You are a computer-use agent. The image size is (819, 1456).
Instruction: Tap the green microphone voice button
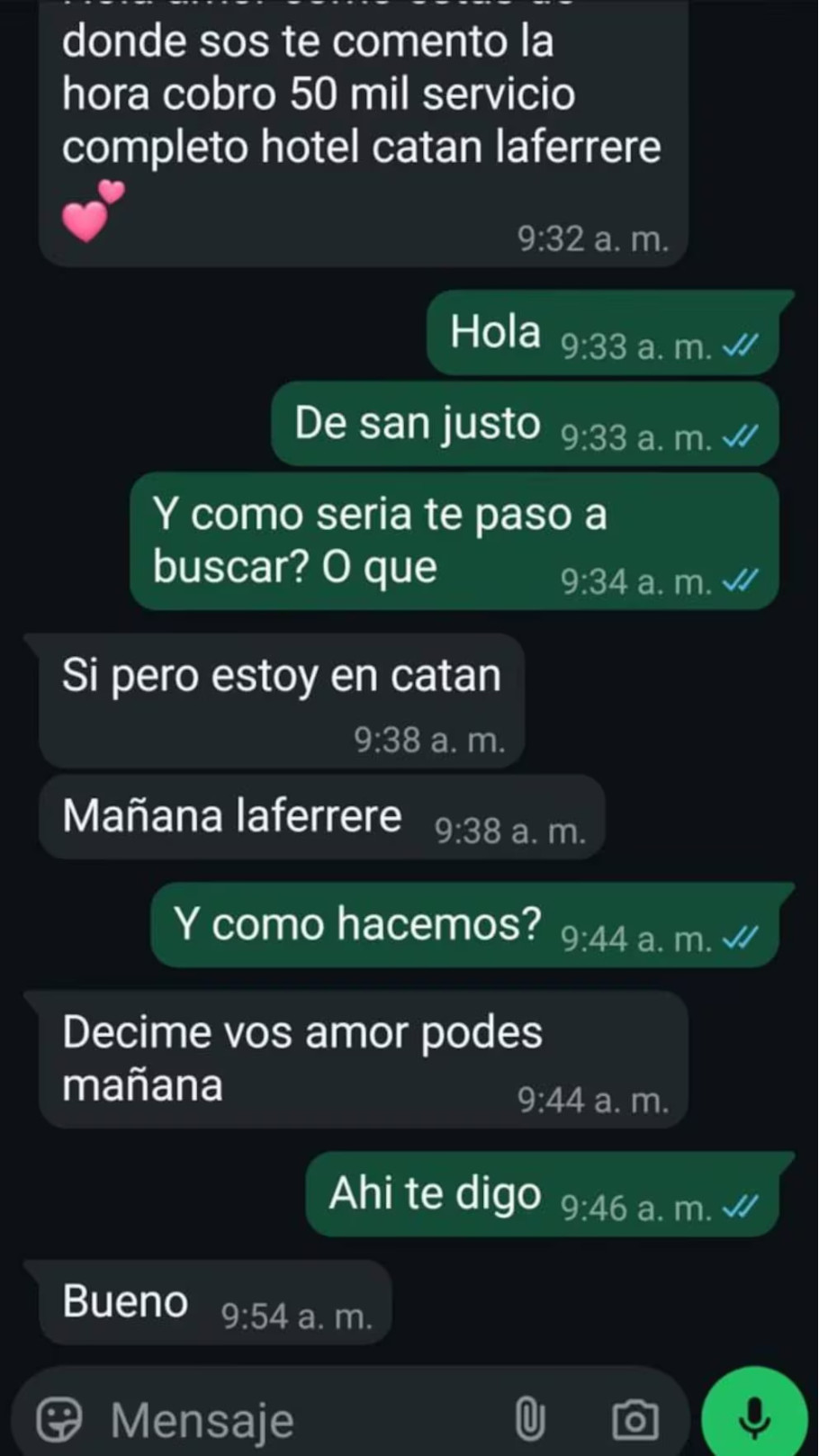click(x=753, y=1417)
